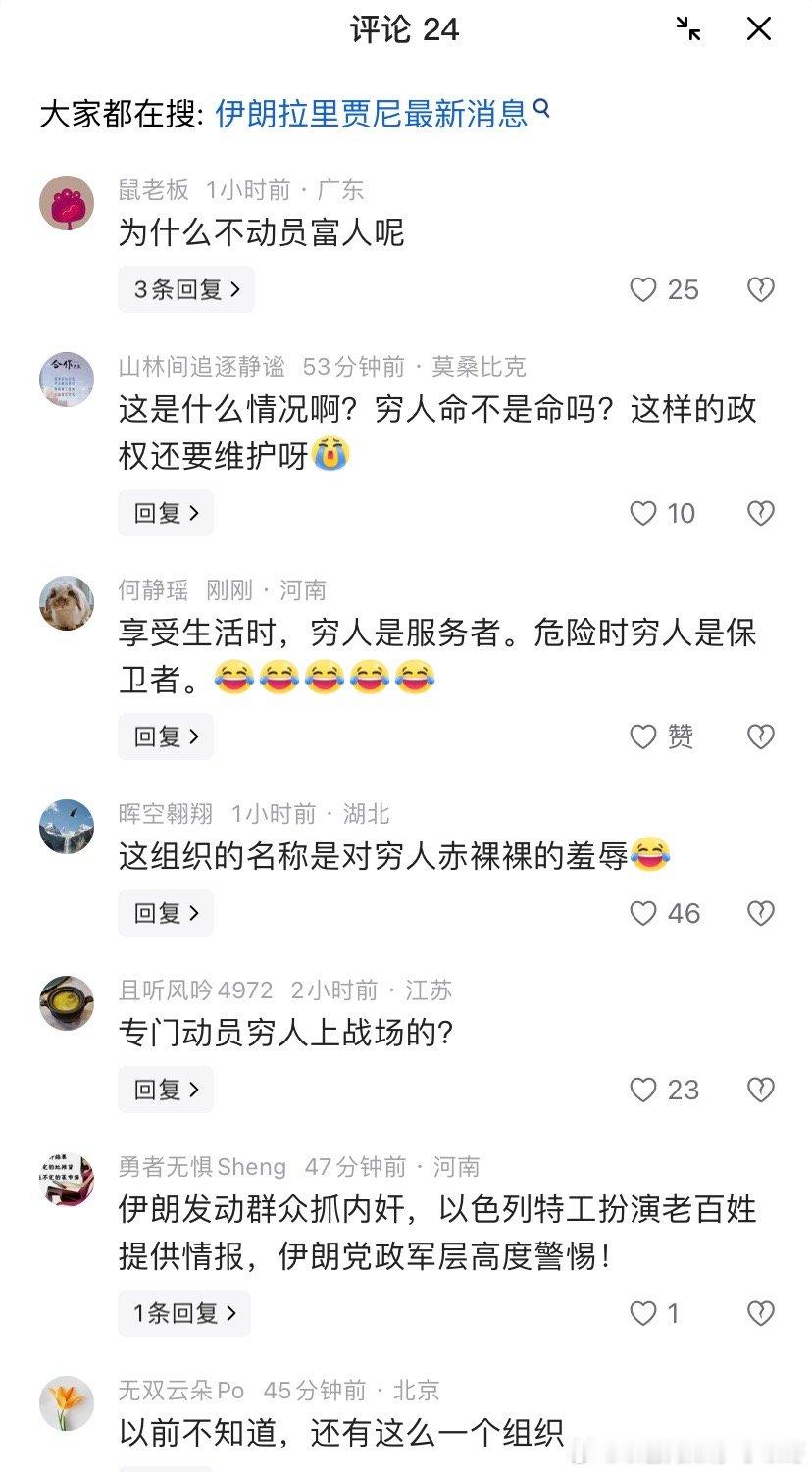This screenshot has width=812, height=1472.
Task: Close the comments panel with the X
Action: (758, 30)
